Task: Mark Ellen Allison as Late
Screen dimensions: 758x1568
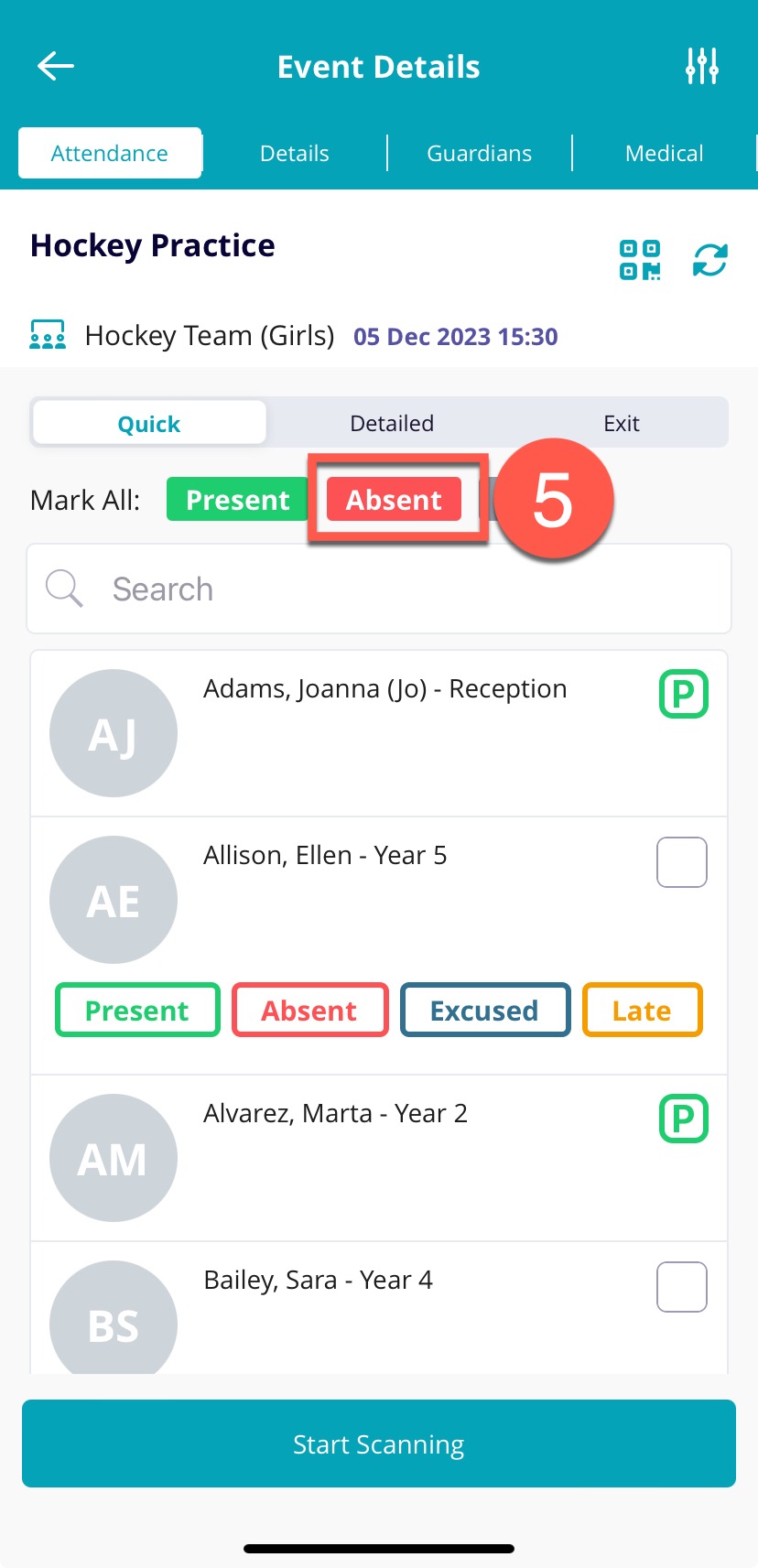Action: coord(642,1010)
